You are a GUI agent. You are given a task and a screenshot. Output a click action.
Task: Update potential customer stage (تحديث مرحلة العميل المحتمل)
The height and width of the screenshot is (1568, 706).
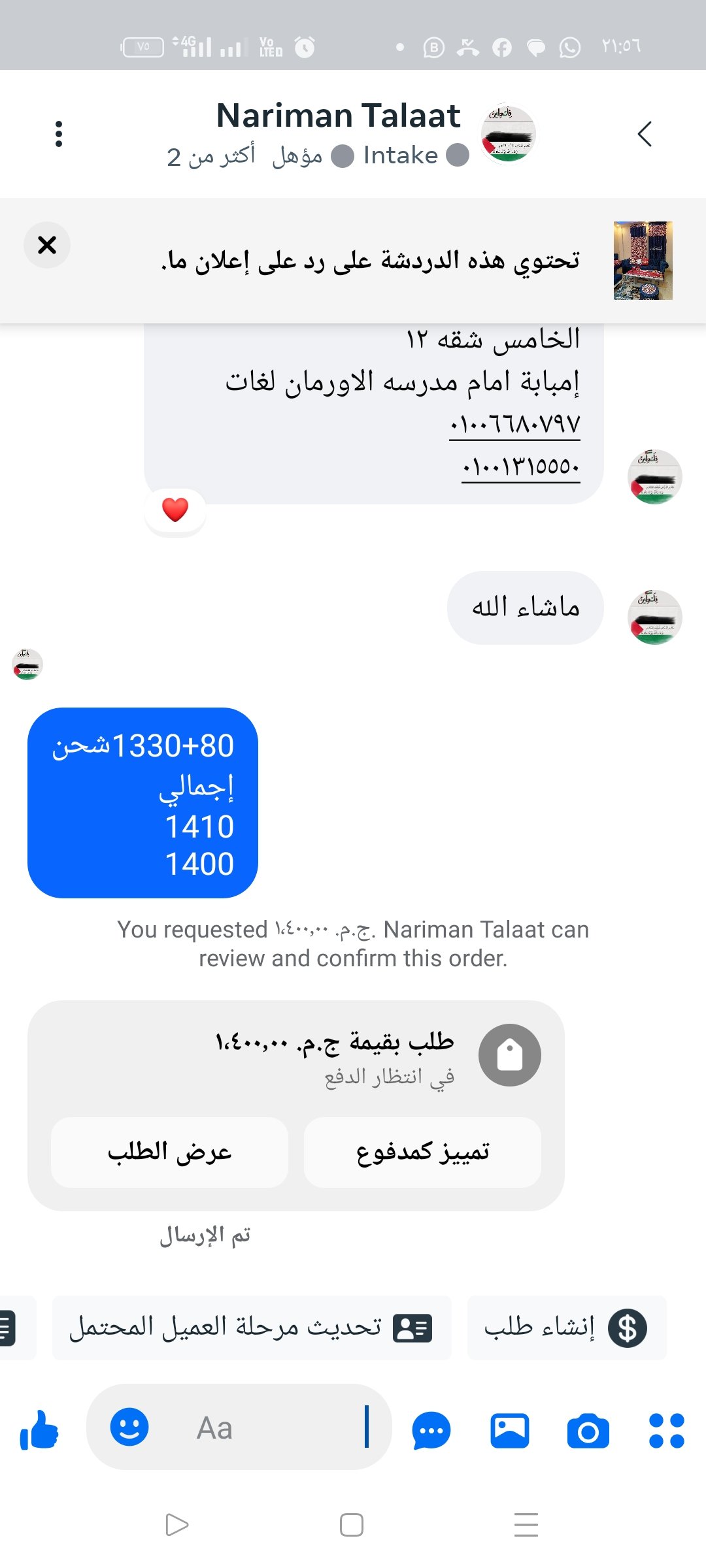tap(251, 1328)
